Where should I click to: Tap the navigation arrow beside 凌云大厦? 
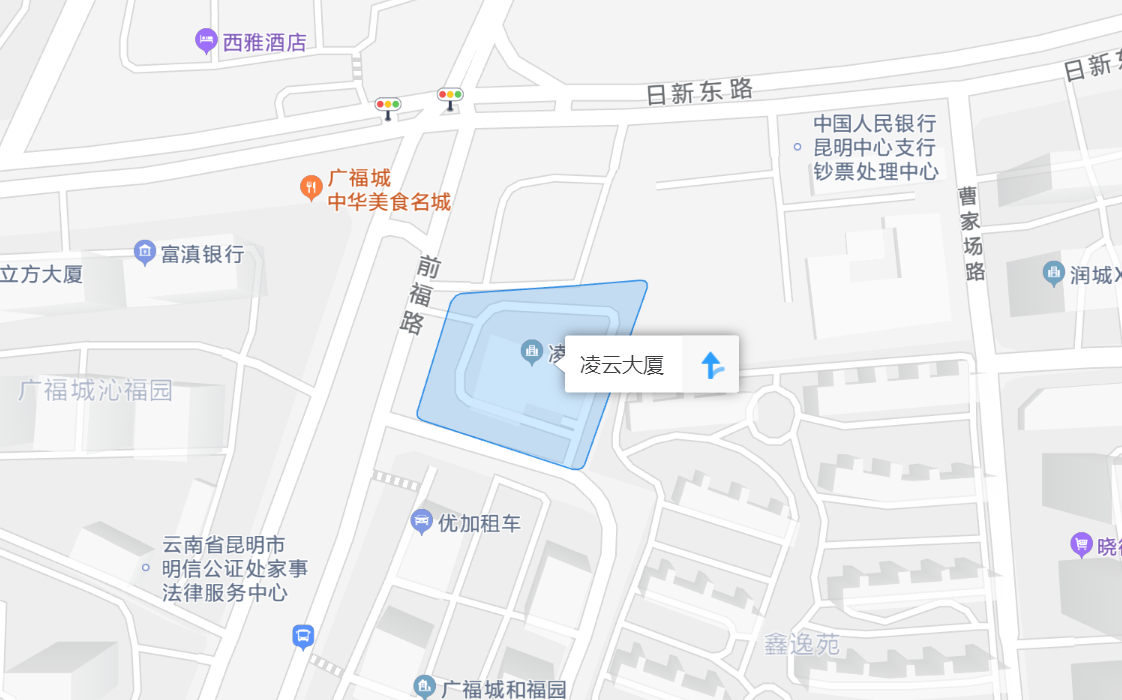(x=711, y=365)
